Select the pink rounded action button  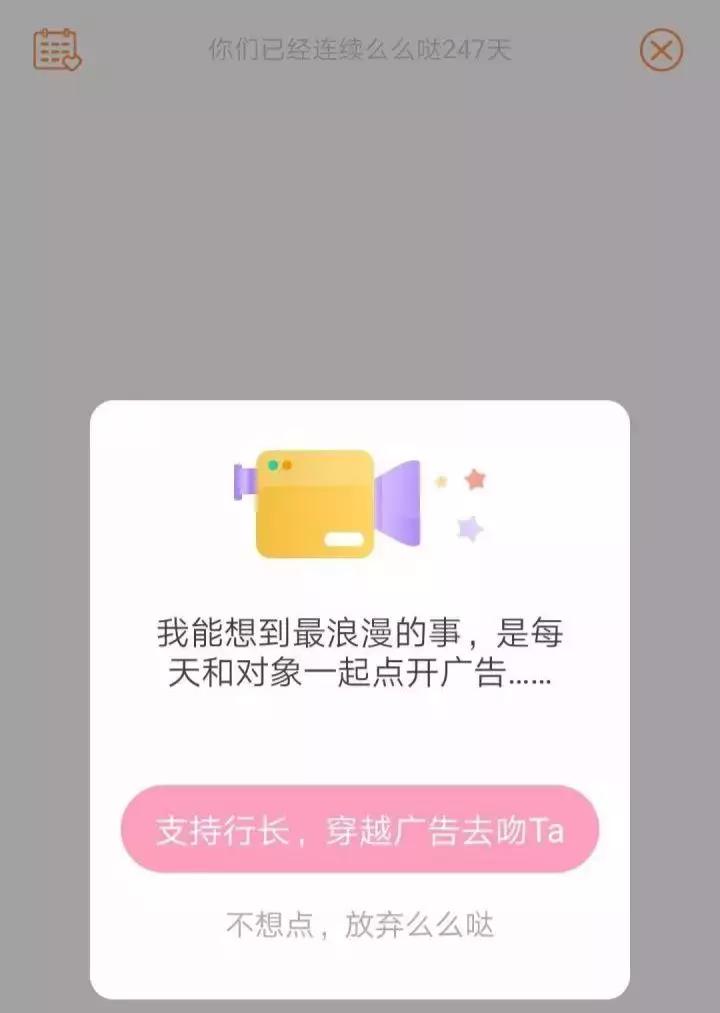coord(360,826)
